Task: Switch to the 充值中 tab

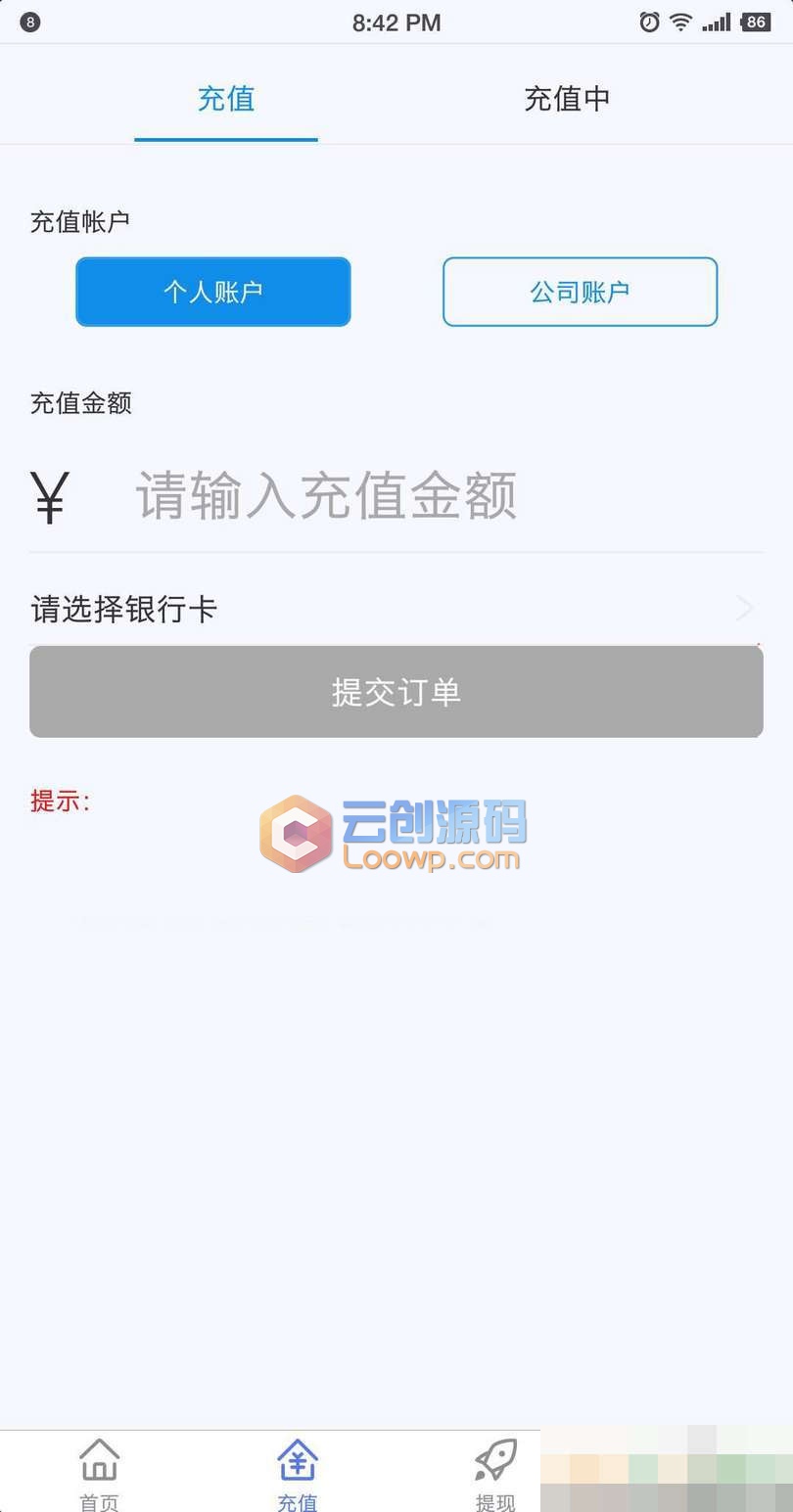Action: point(567,99)
